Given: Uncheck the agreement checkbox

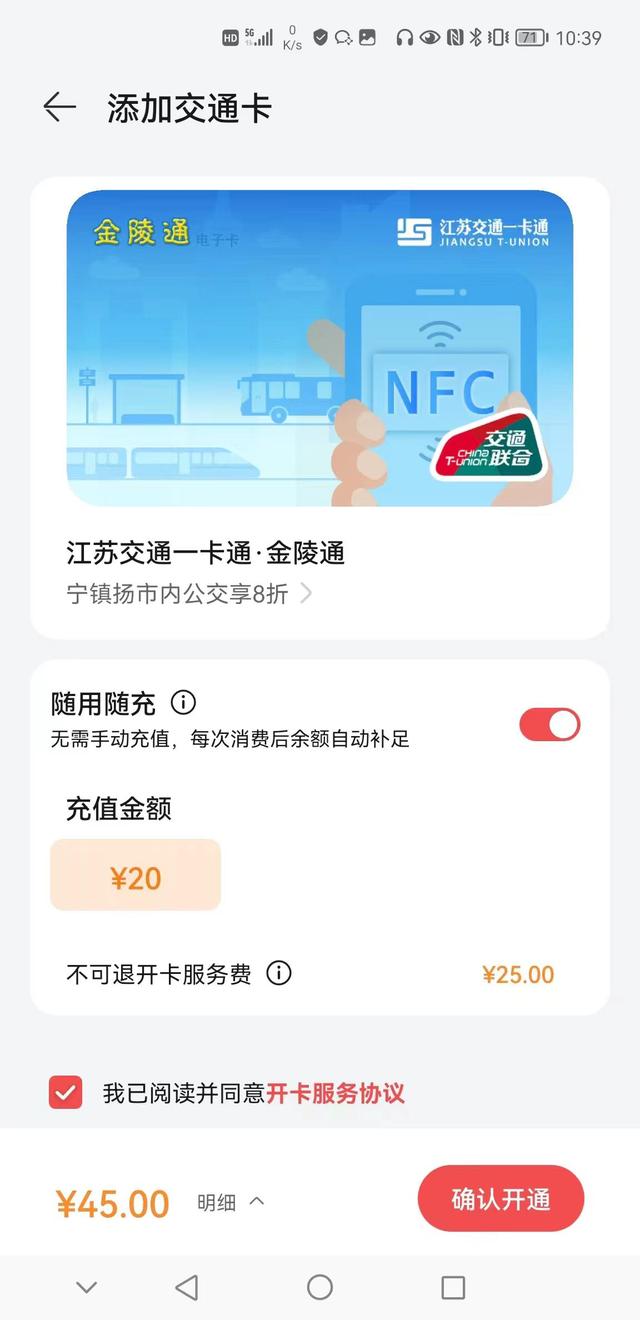Looking at the screenshot, I should click(66, 1093).
